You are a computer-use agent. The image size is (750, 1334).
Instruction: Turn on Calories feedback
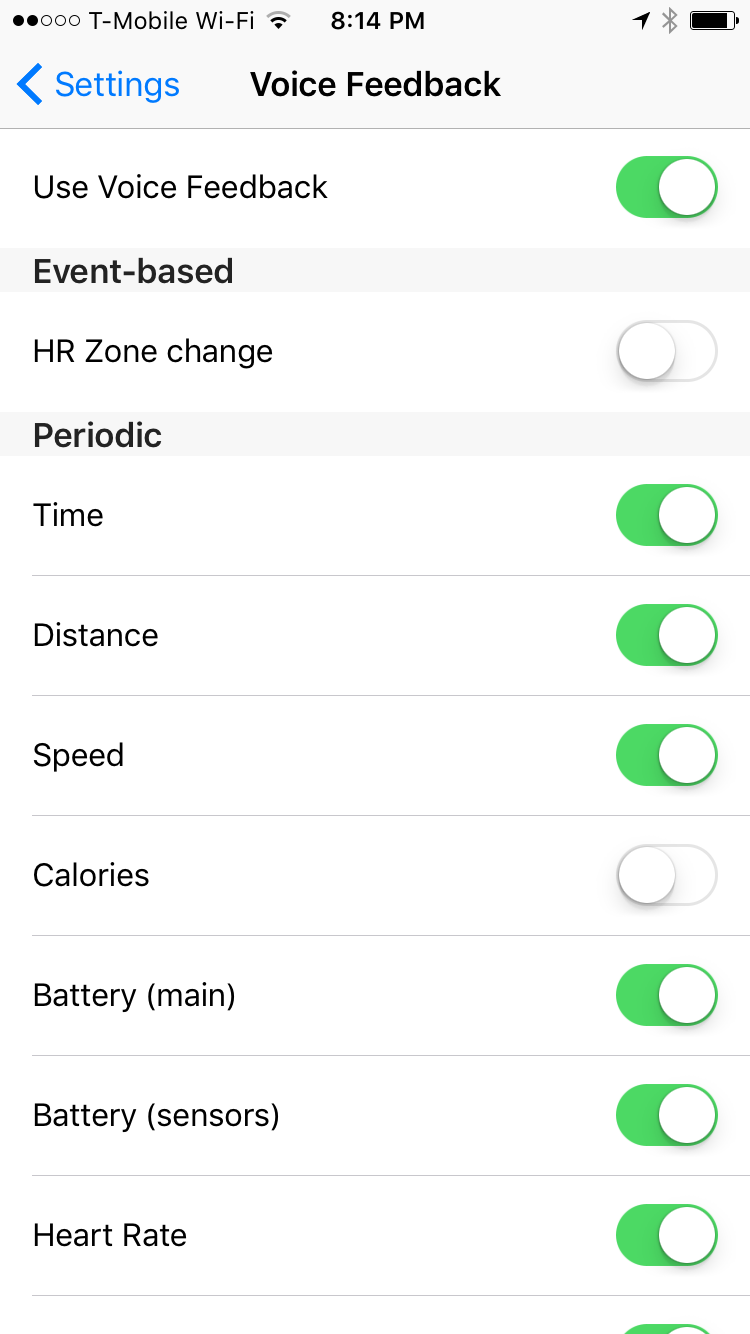click(666, 875)
